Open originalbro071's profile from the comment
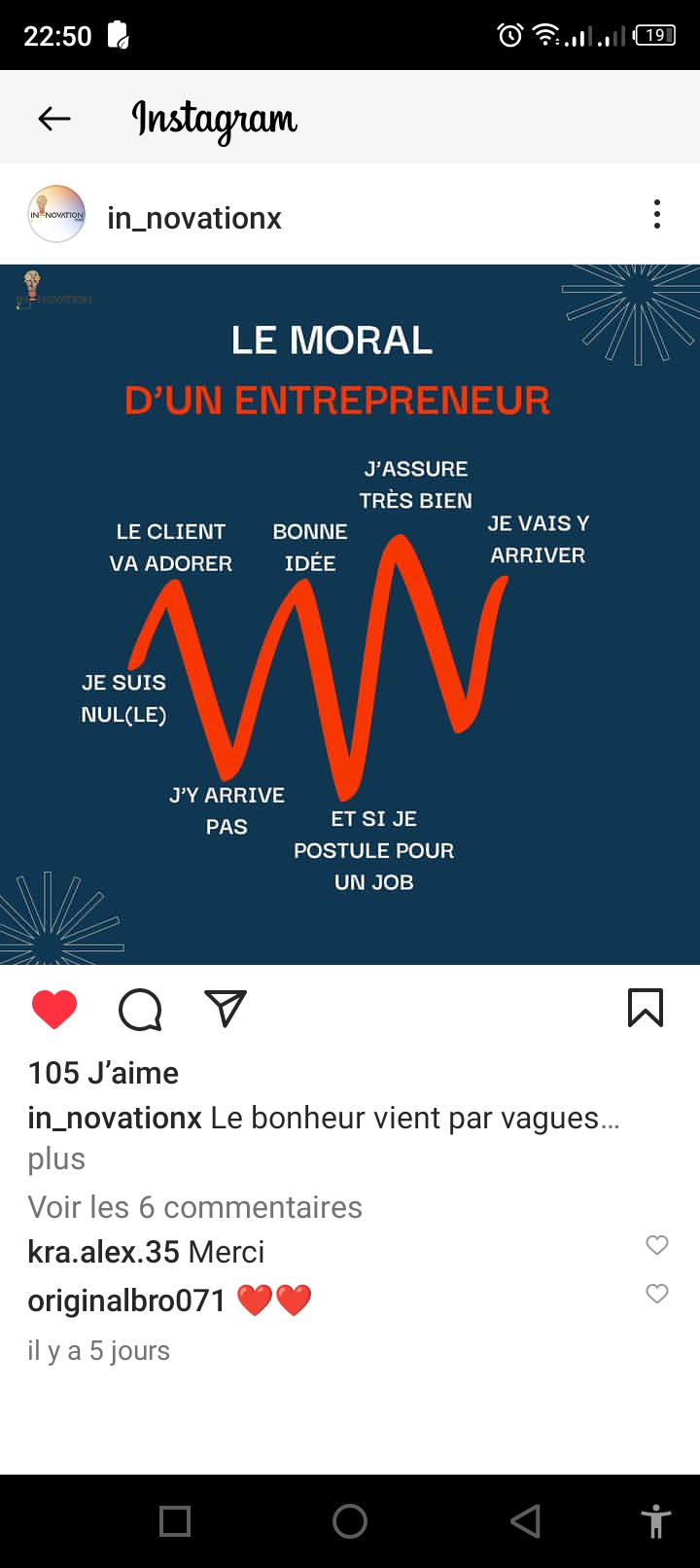 click(x=126, y=1301)
